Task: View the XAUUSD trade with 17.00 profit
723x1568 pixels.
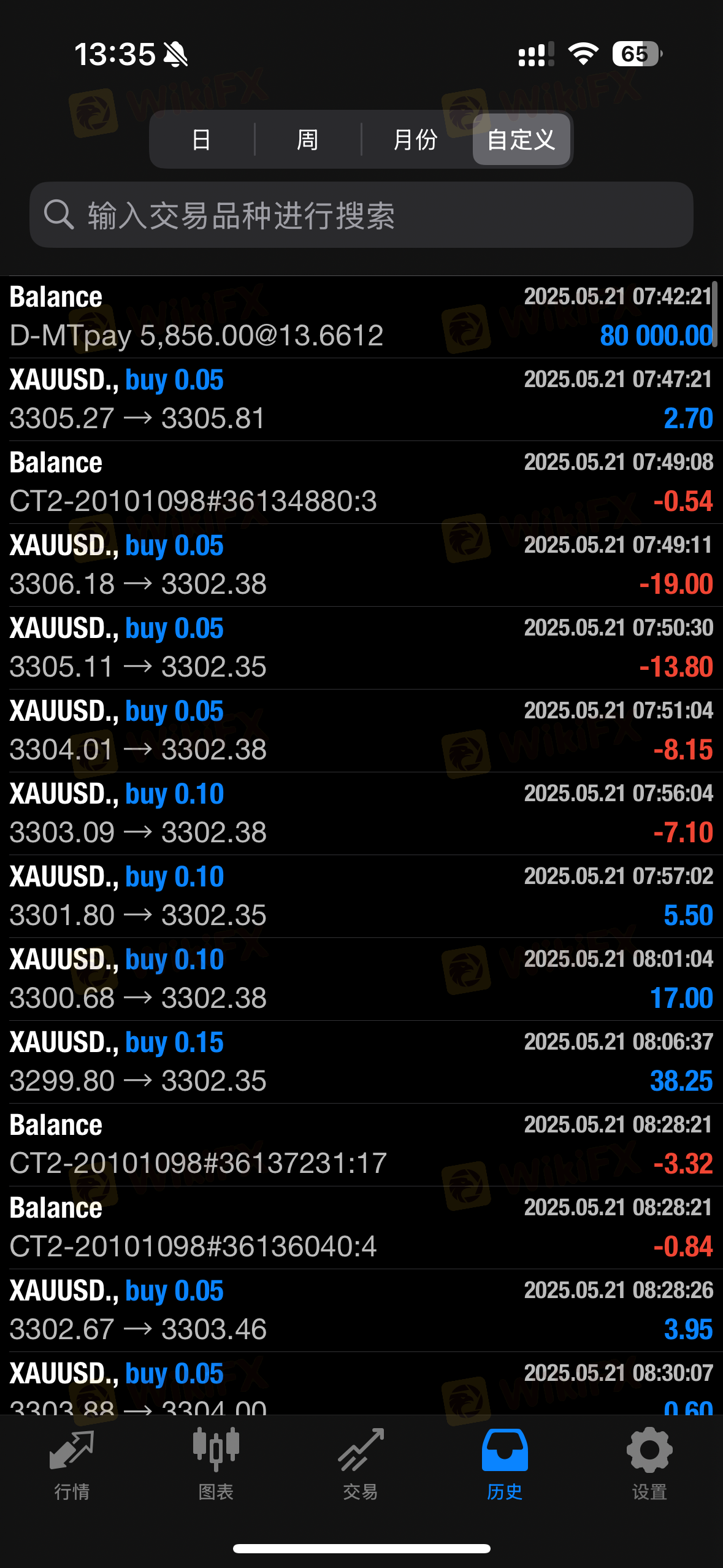Action: click(x=361, y=979)
